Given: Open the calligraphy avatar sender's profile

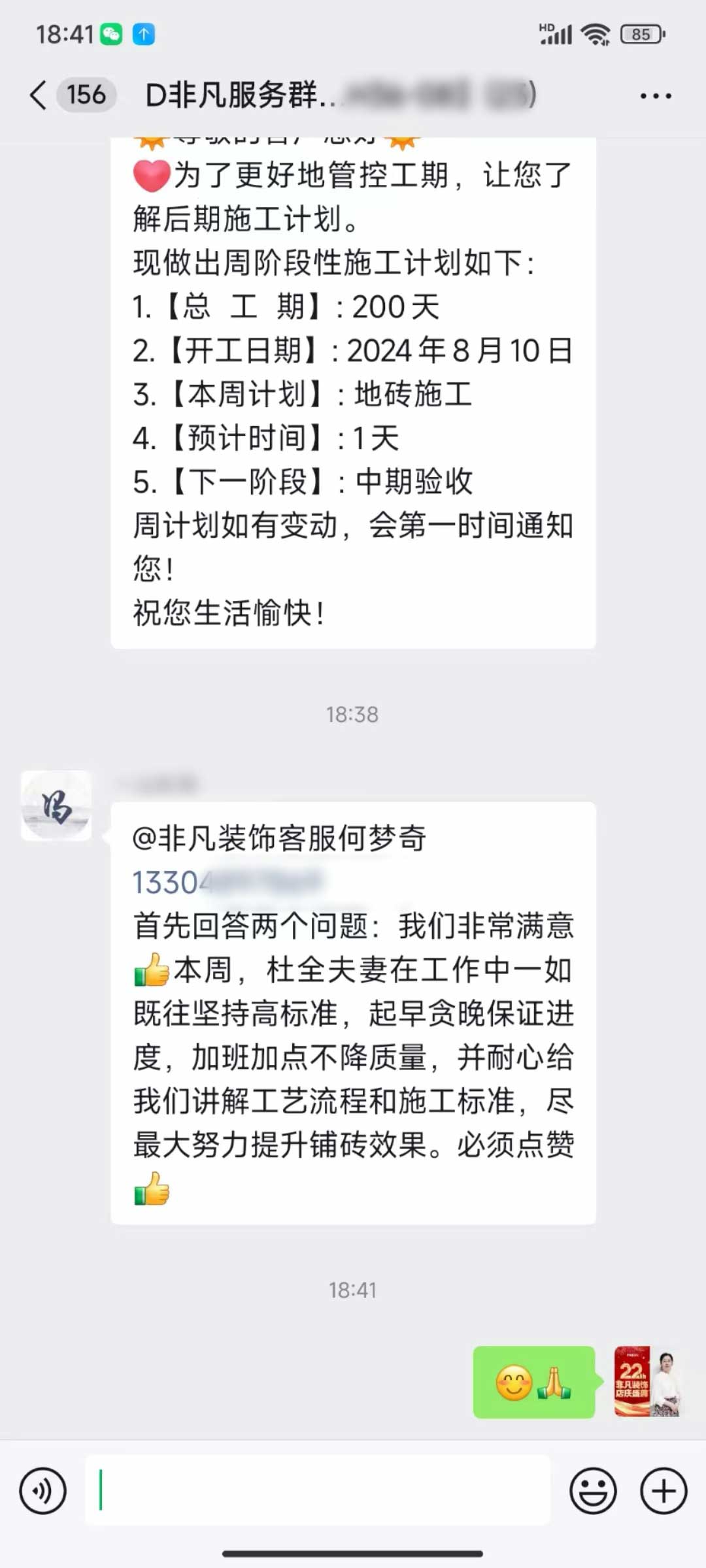Looking at the screenshot, I should coord(56,806).
